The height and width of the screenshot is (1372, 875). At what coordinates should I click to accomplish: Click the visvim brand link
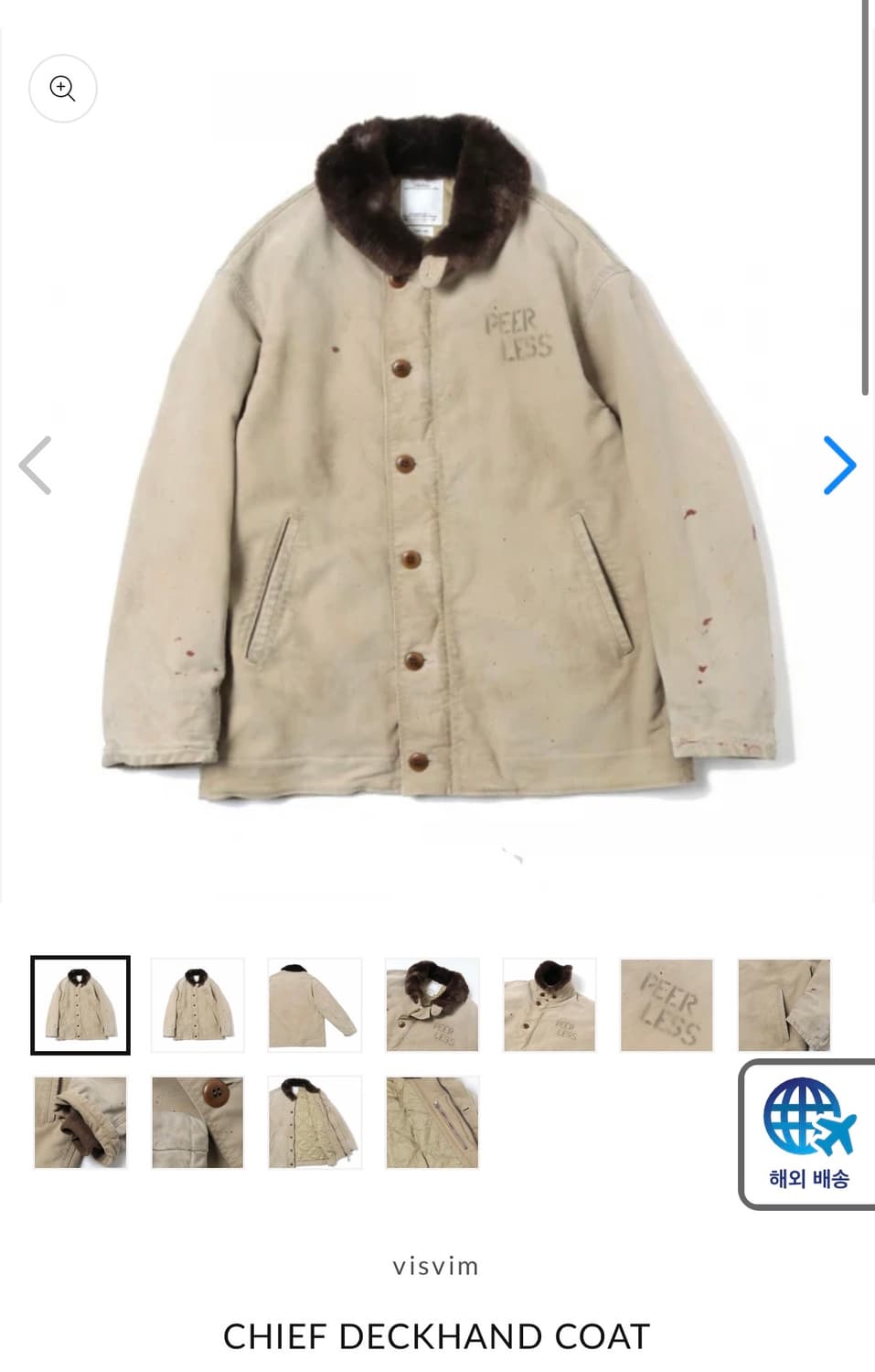click(436, 1267)
